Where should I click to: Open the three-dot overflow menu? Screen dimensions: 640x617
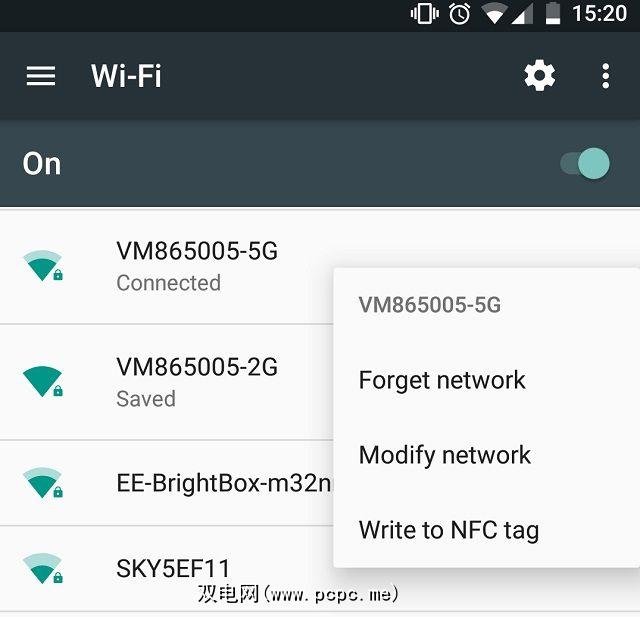[605, 76]
